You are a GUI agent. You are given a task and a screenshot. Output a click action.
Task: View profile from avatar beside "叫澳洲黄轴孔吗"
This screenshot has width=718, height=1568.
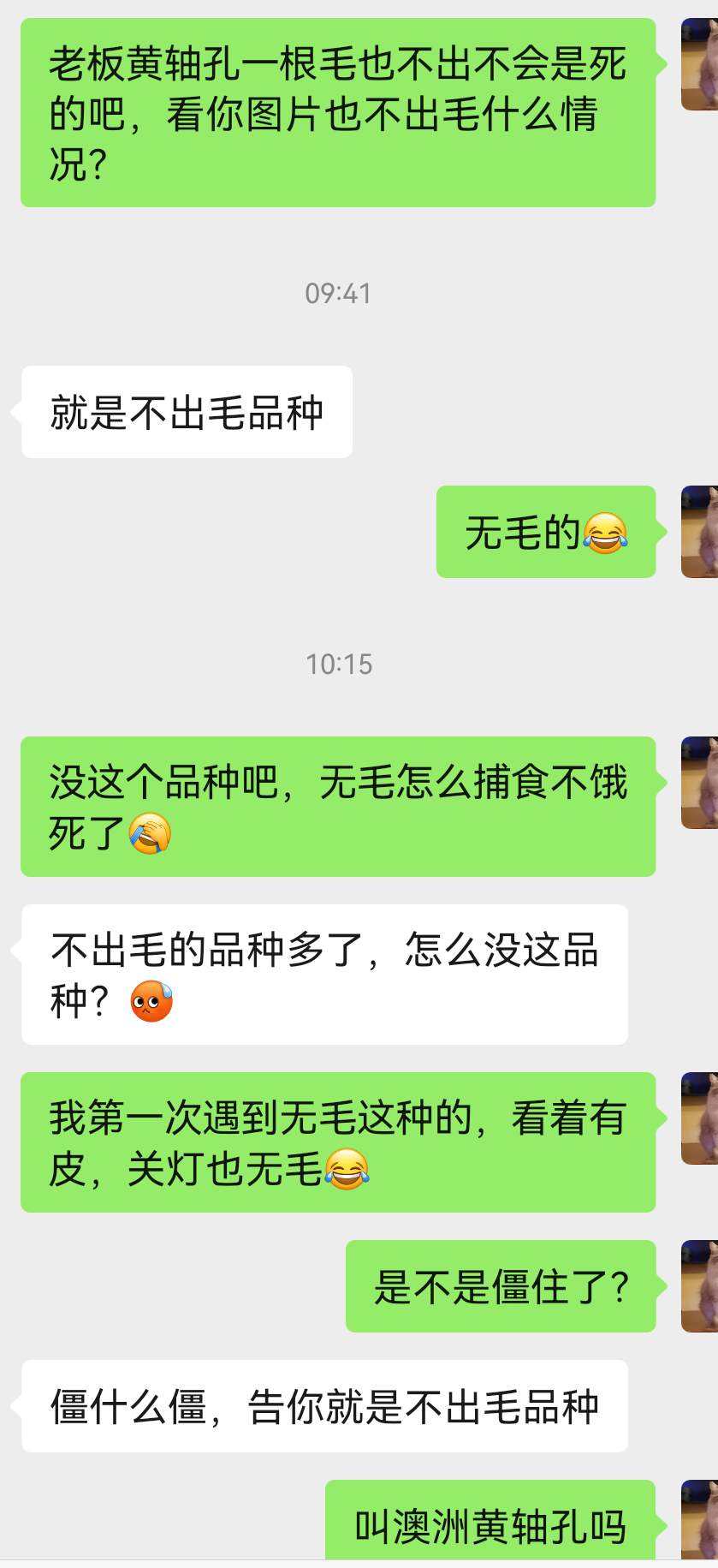point(700,1521)
